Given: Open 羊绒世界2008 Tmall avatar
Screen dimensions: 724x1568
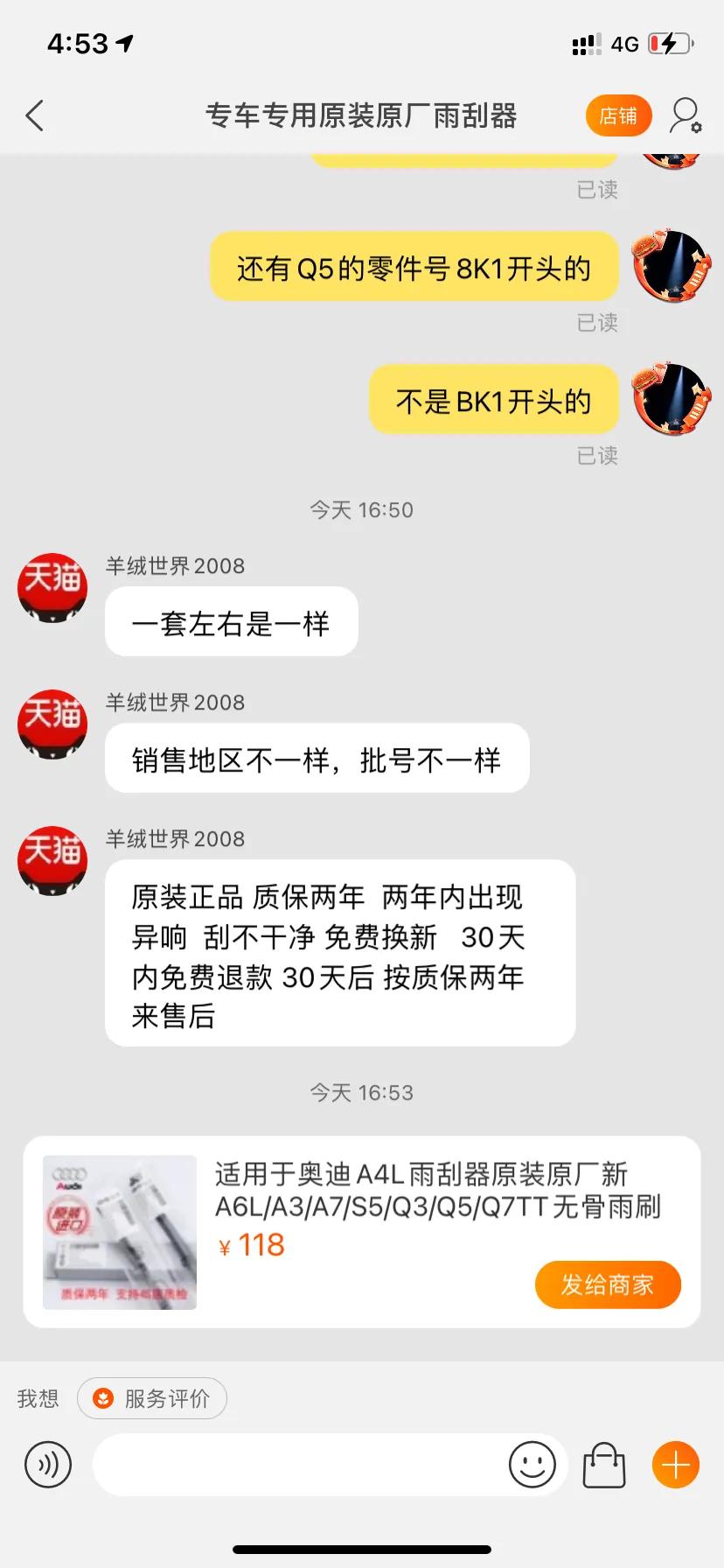Looking at the screenshot, I should 52,587.
